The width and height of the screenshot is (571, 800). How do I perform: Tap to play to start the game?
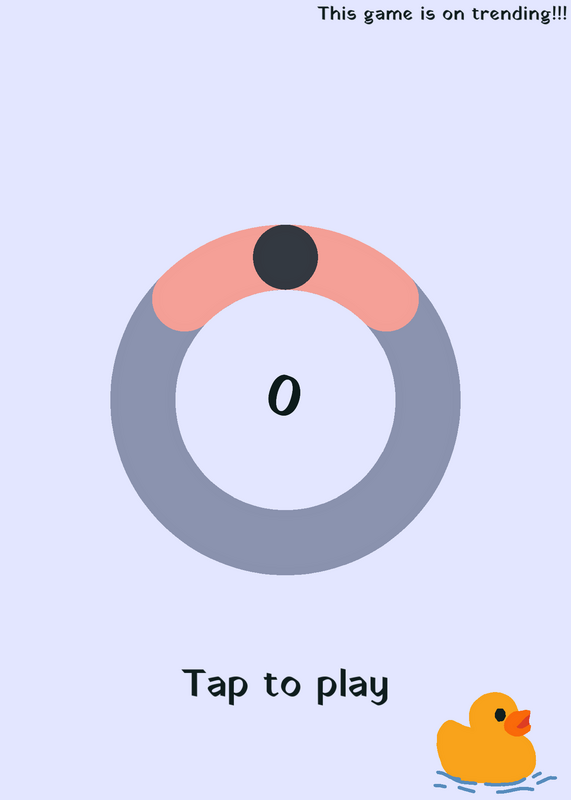(x=285, y=685)
